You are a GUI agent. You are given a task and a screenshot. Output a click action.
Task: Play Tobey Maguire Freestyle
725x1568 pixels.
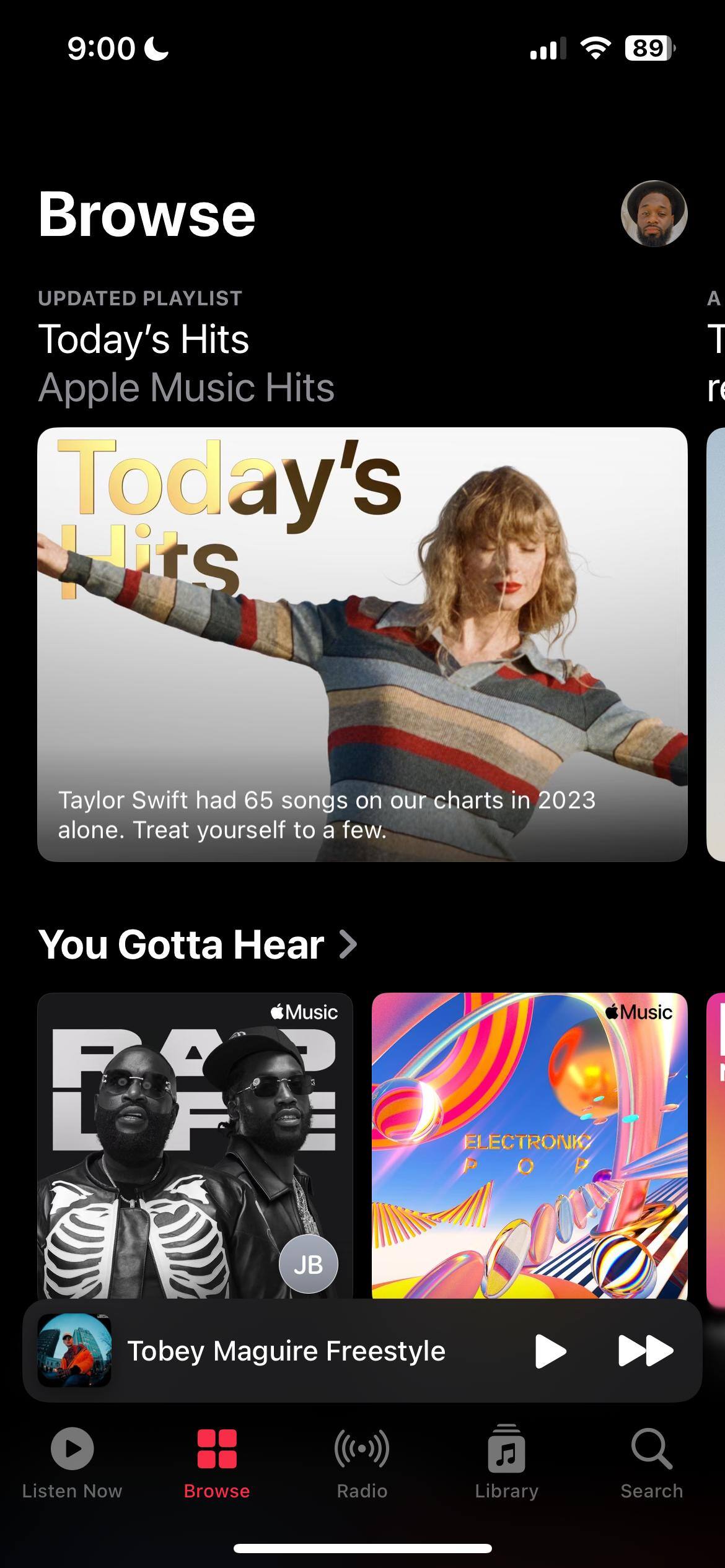(x=550, y=1351)
